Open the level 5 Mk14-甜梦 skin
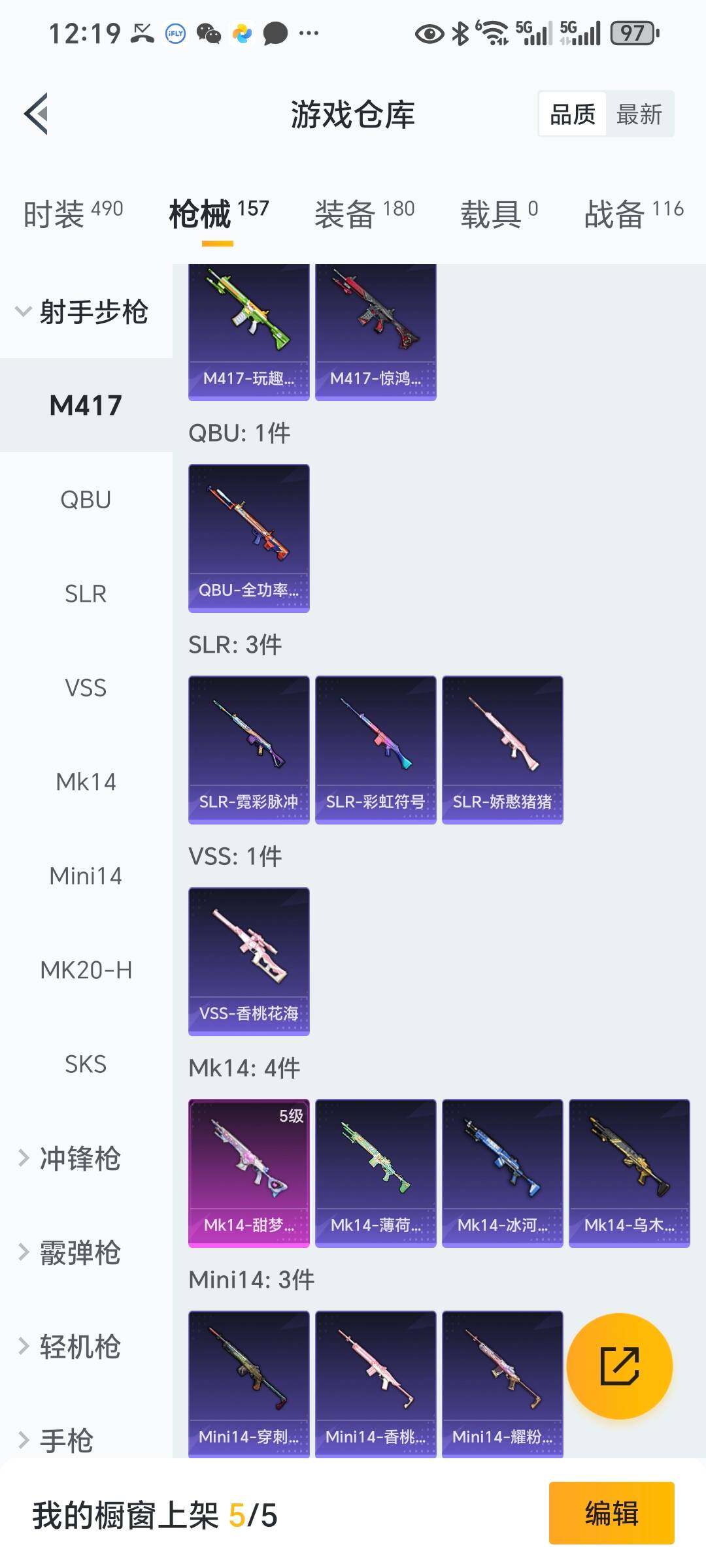706x1568 pixels. click(248, 1173)
